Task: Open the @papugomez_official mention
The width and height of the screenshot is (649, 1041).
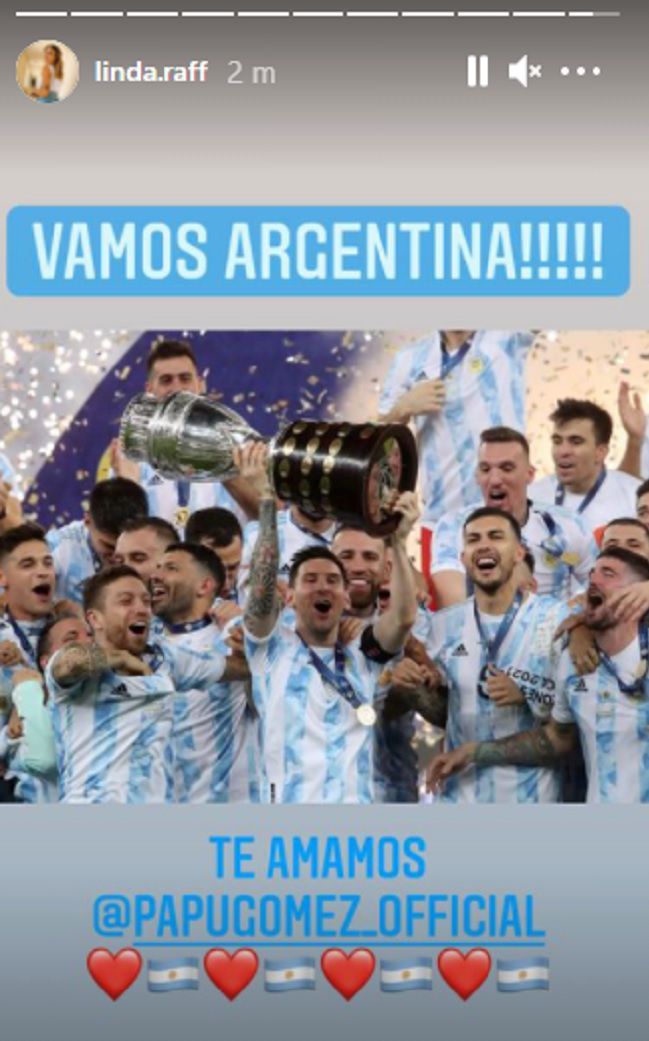Action: (x=320, y=916)
